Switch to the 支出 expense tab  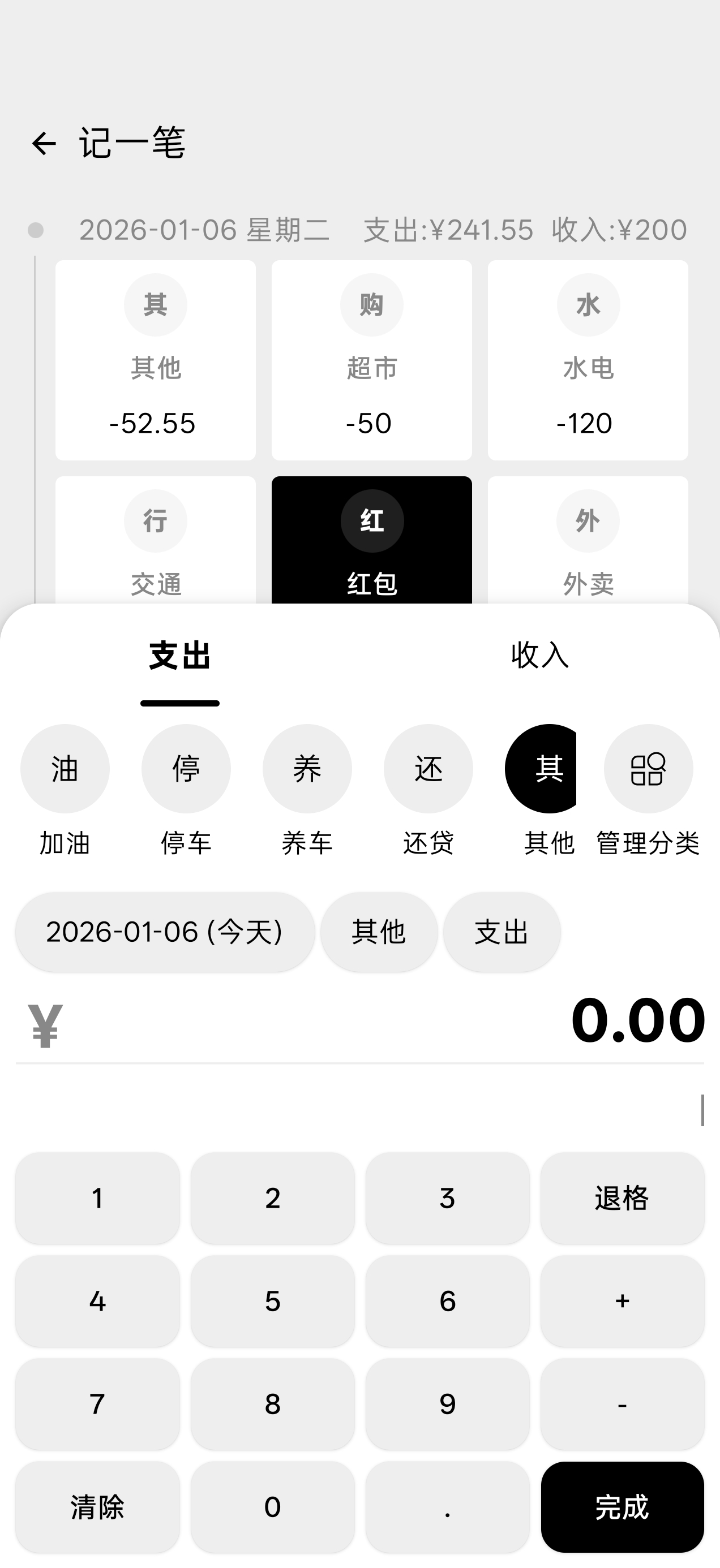point(179,656)
